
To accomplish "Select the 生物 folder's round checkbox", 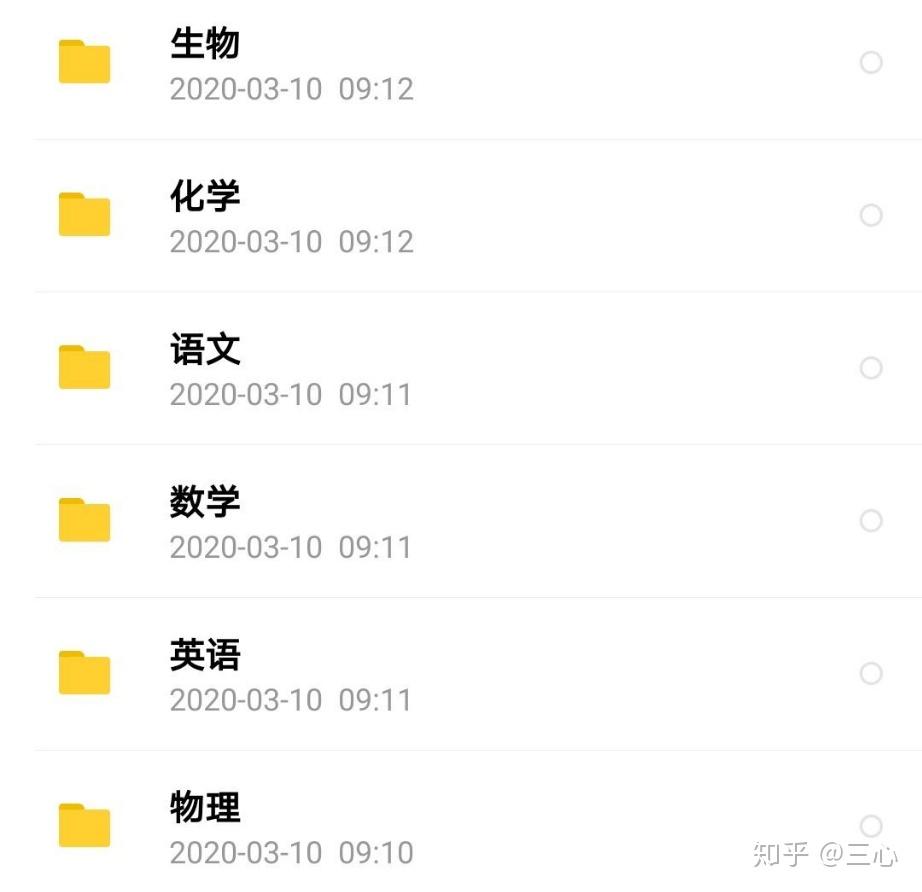I will [x=871, y=63].
